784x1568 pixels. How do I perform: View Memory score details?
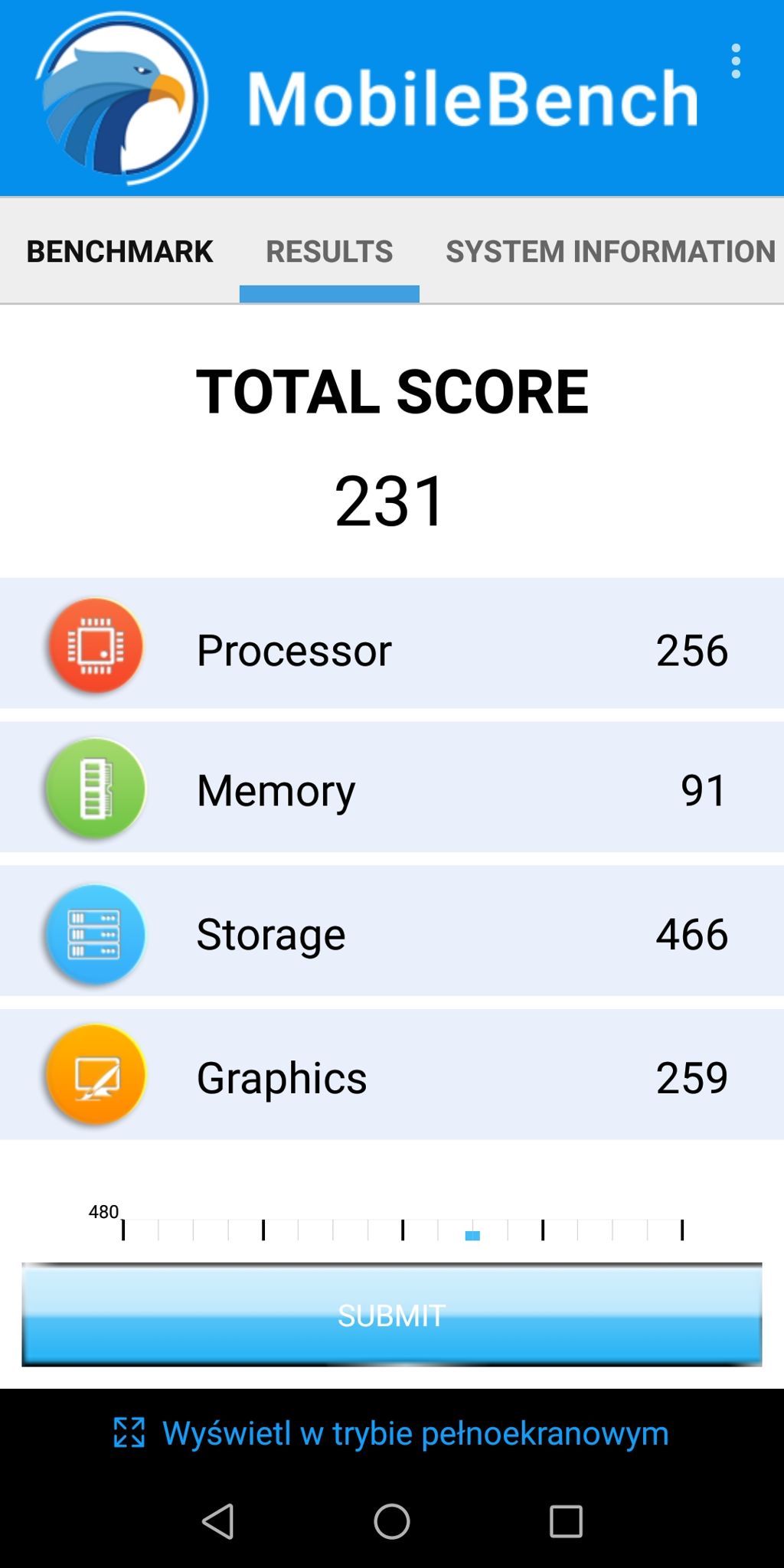(x=392, y=789)
